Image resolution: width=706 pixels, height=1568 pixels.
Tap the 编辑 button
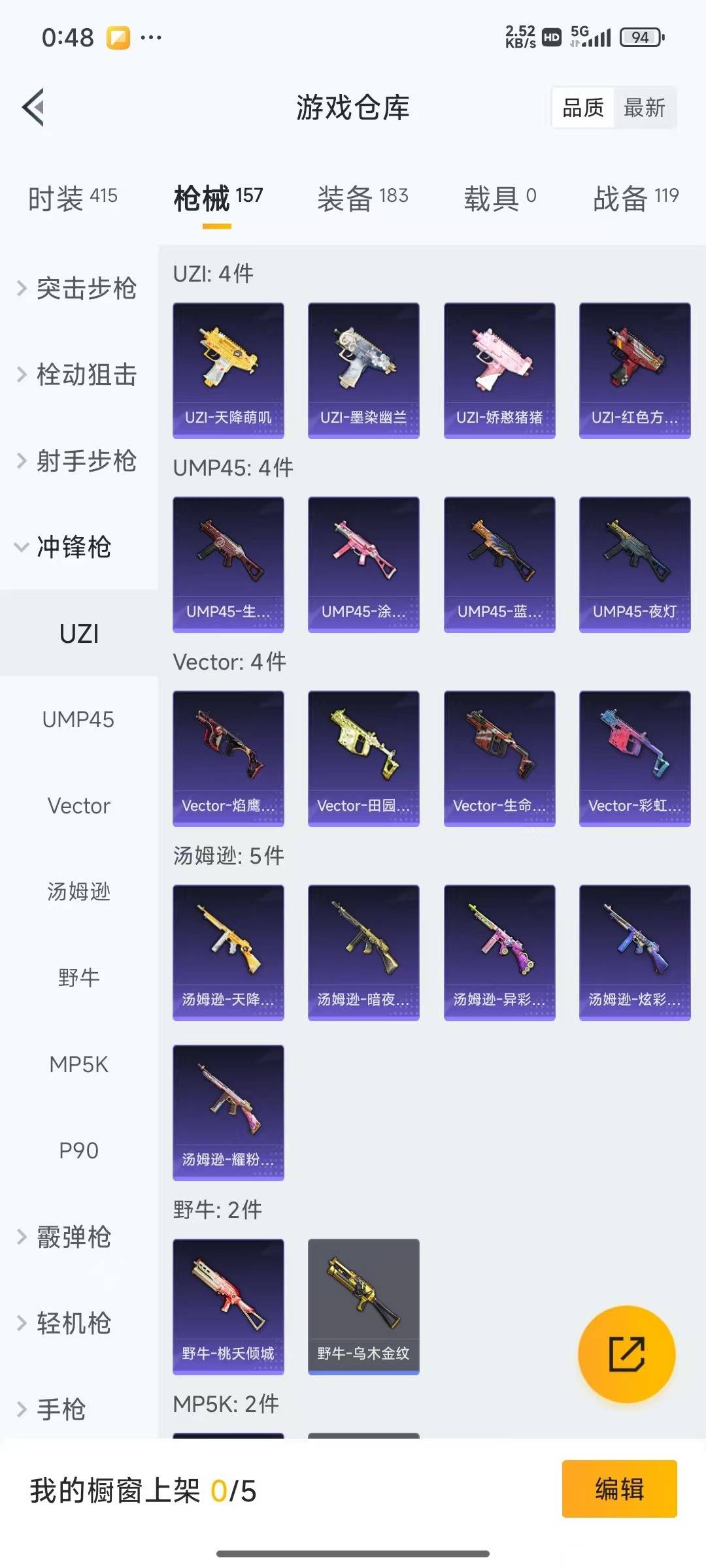(x=619, y=1489)
